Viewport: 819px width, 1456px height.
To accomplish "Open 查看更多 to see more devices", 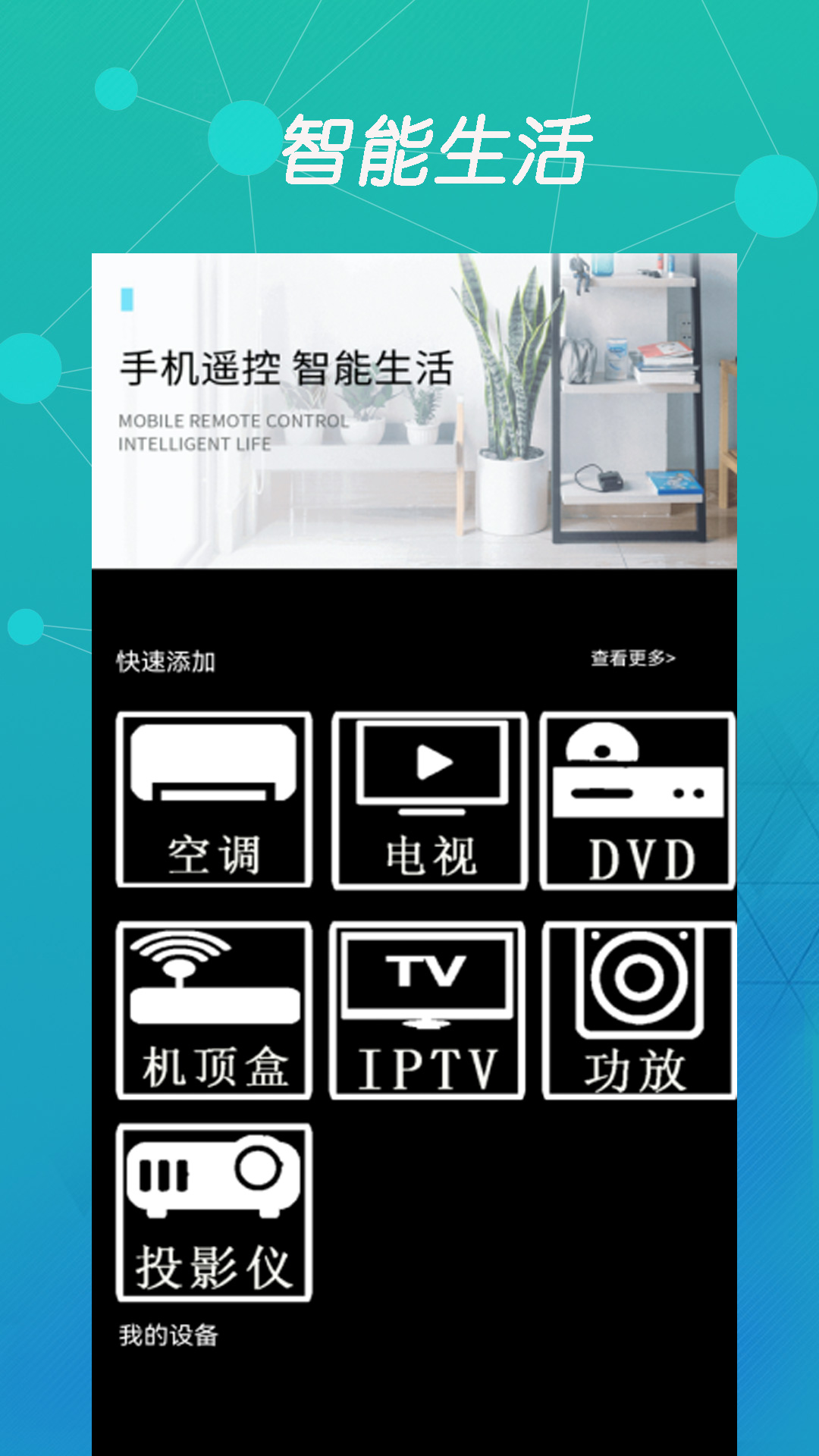I will pyautogui.click(x=629, y=657).
